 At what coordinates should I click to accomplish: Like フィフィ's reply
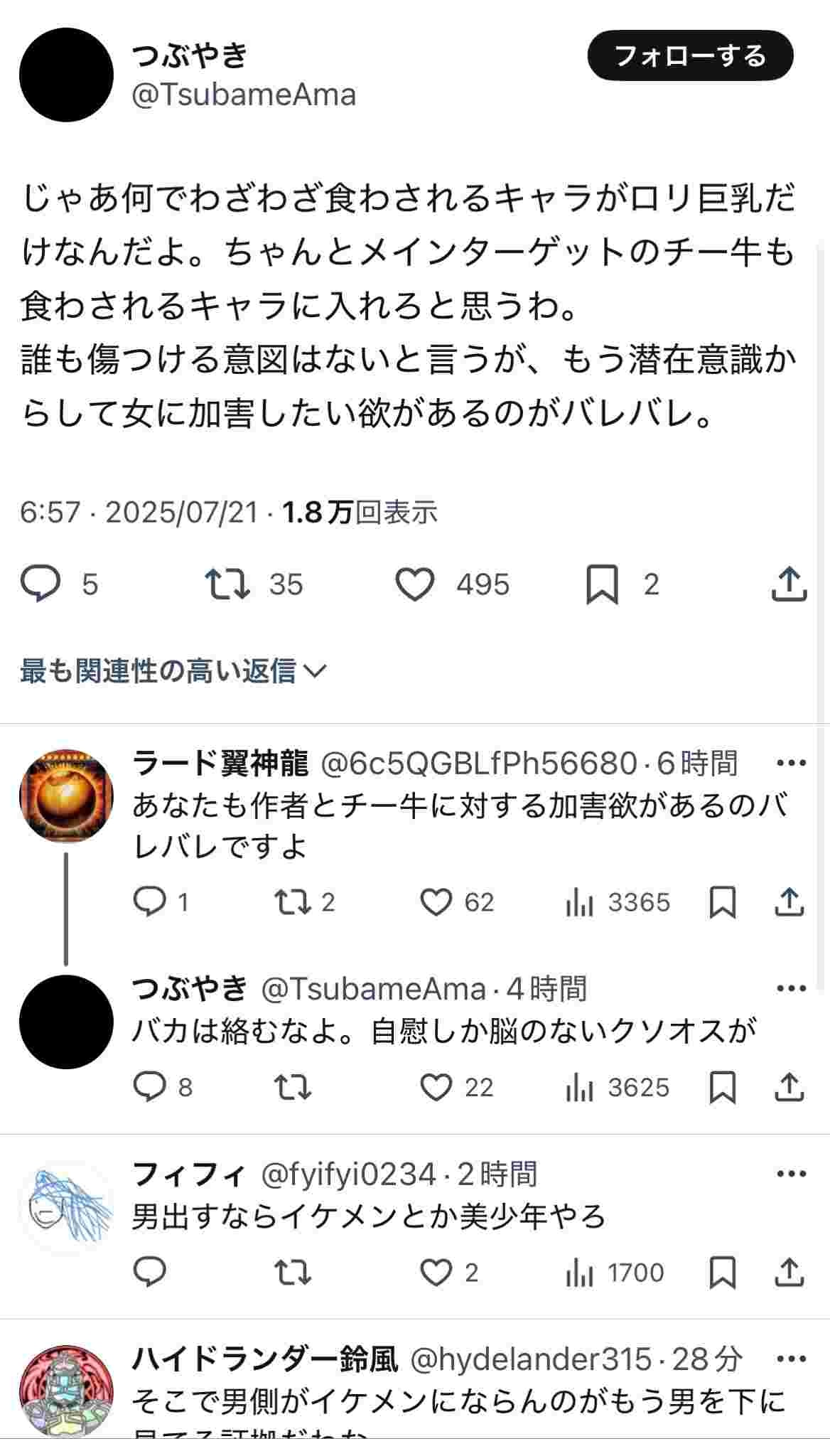[x=436, y=1273]
